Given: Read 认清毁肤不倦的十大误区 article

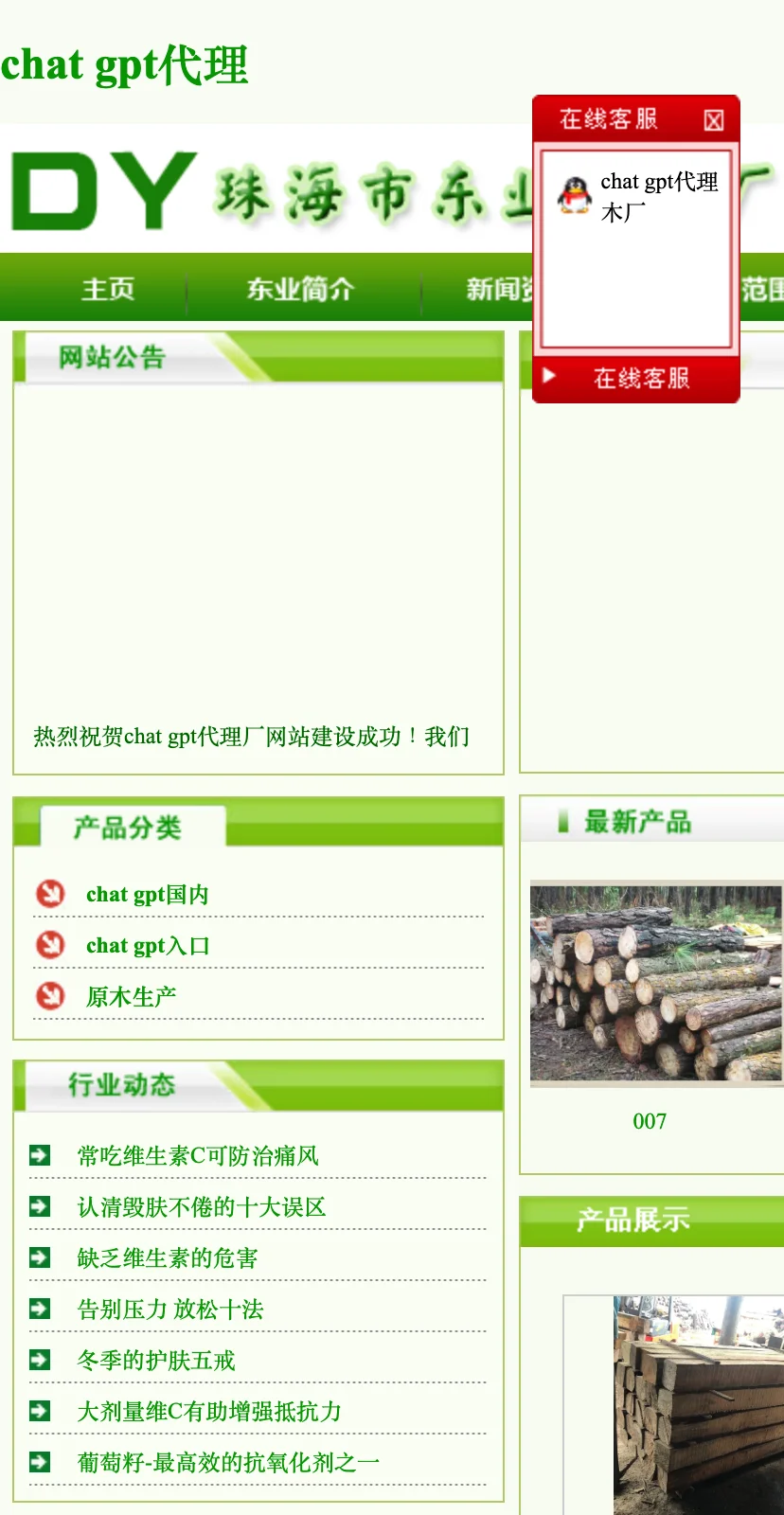Looking at the screenshot, I should pos(202,1207).
